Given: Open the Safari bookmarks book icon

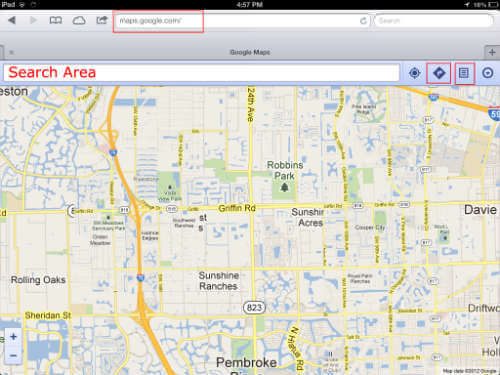Looking at the screenshot, I should tap(56, 20).
